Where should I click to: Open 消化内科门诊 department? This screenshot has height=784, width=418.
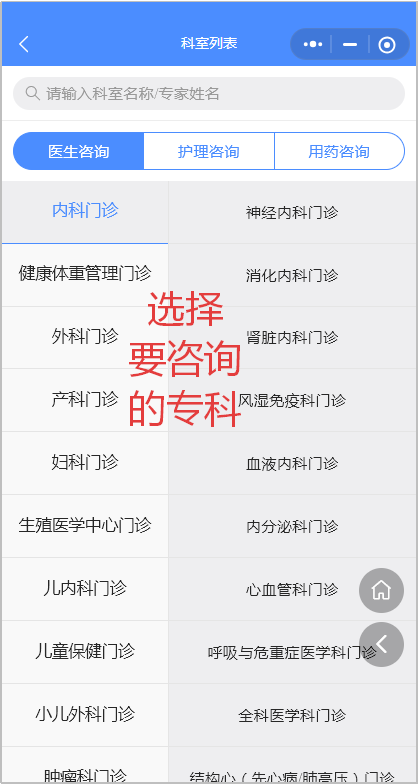pyautogui.click(x=292, y=275)
